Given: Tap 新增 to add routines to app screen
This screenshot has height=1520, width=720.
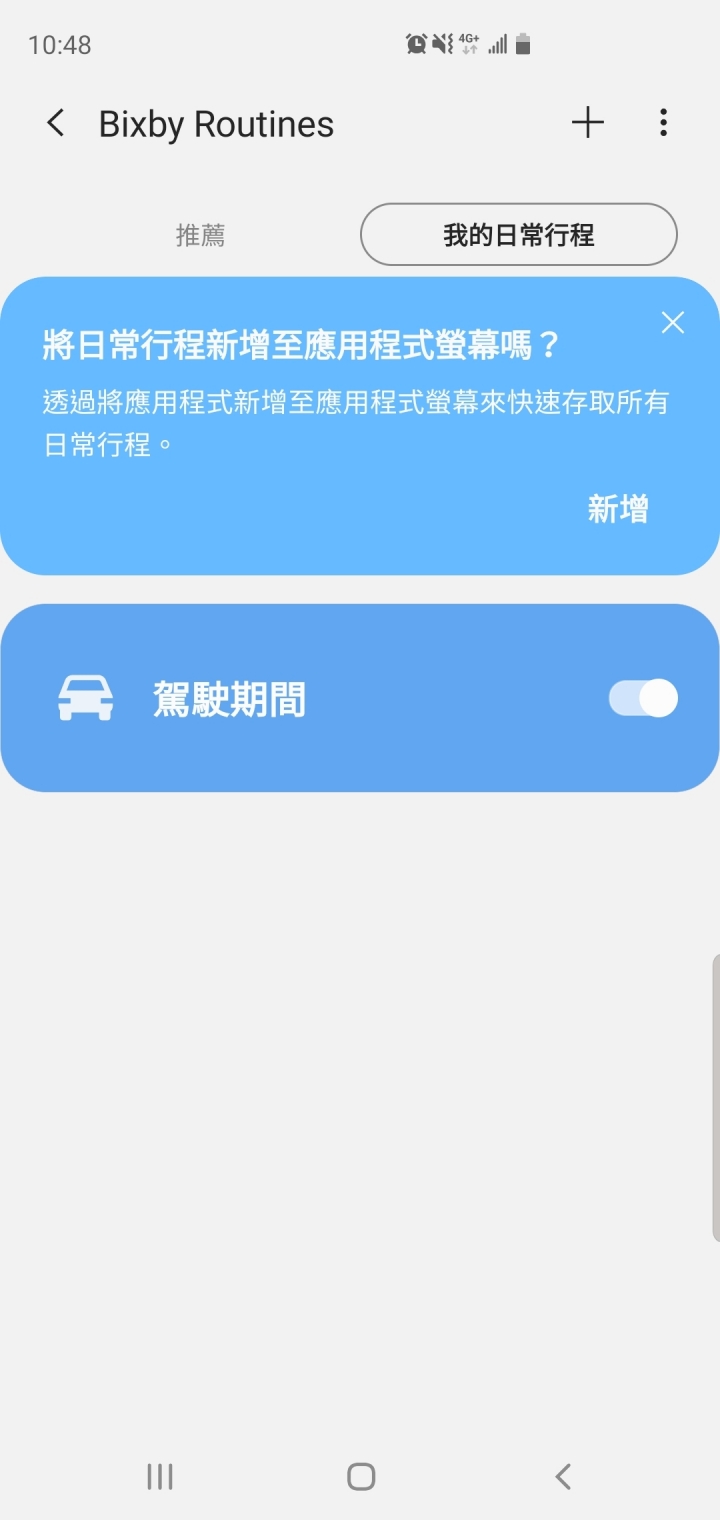Looking at the screenshot, I should pyautogui.click(x=617, y=509).
